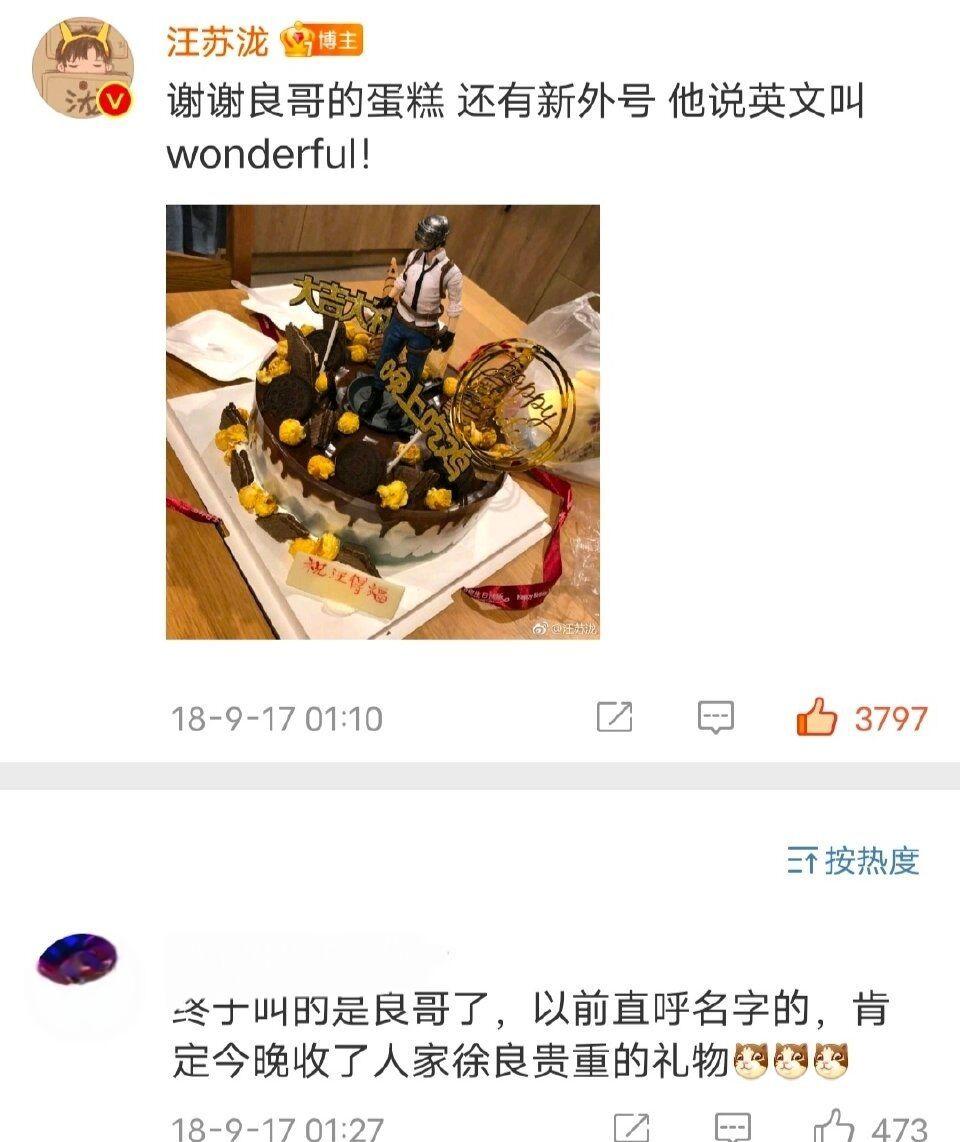Like the post with 3797 likes
Viewport: 960px width, 1142px height.
817,717
